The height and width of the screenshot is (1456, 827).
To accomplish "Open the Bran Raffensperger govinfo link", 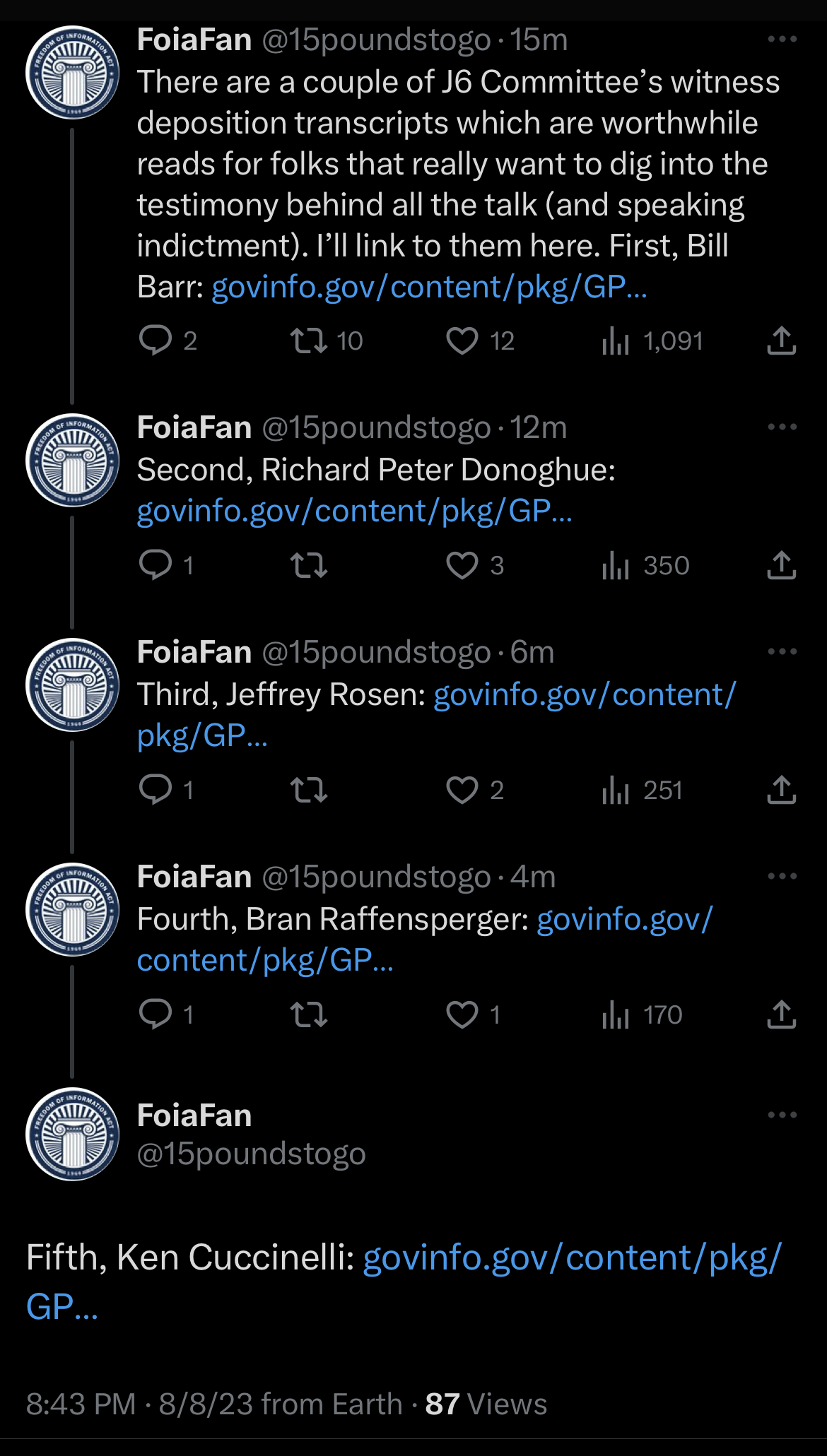I will [425, 940].
